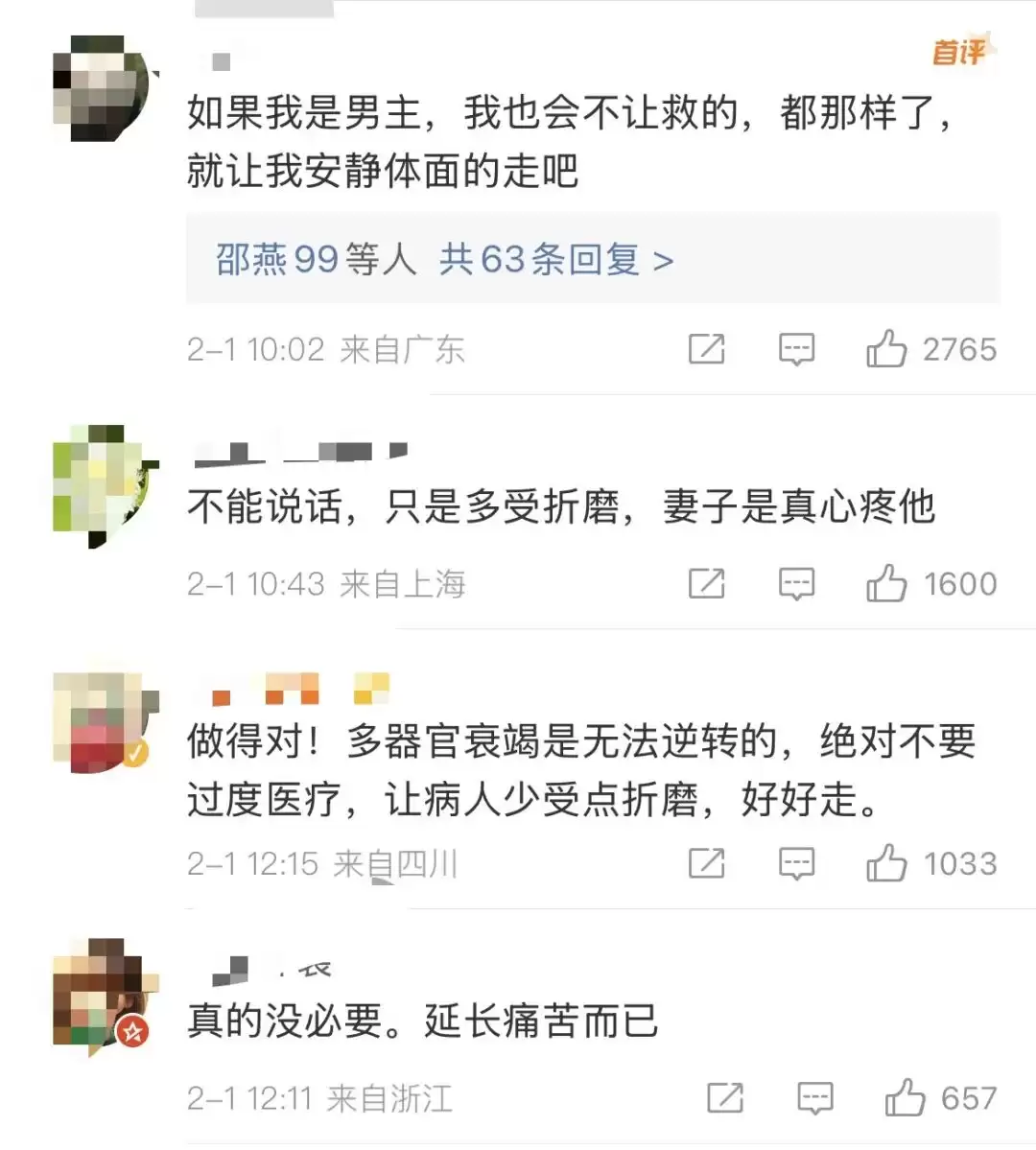The height and width of the screenshot is (1150, 1036).
Task: Repost the comment posted from 广东
Action: pos(707,349)
